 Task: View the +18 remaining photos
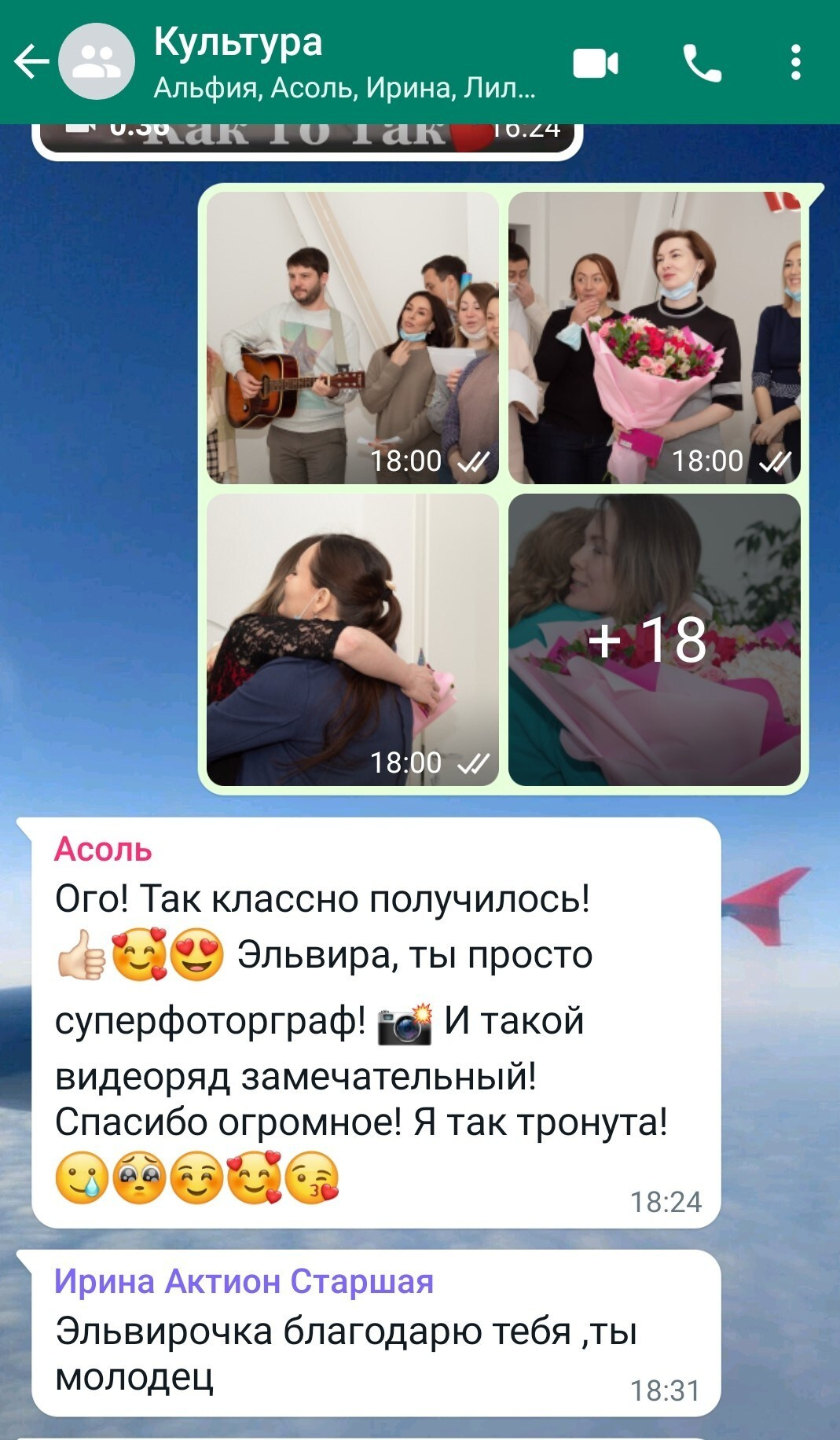pos(654,640)
